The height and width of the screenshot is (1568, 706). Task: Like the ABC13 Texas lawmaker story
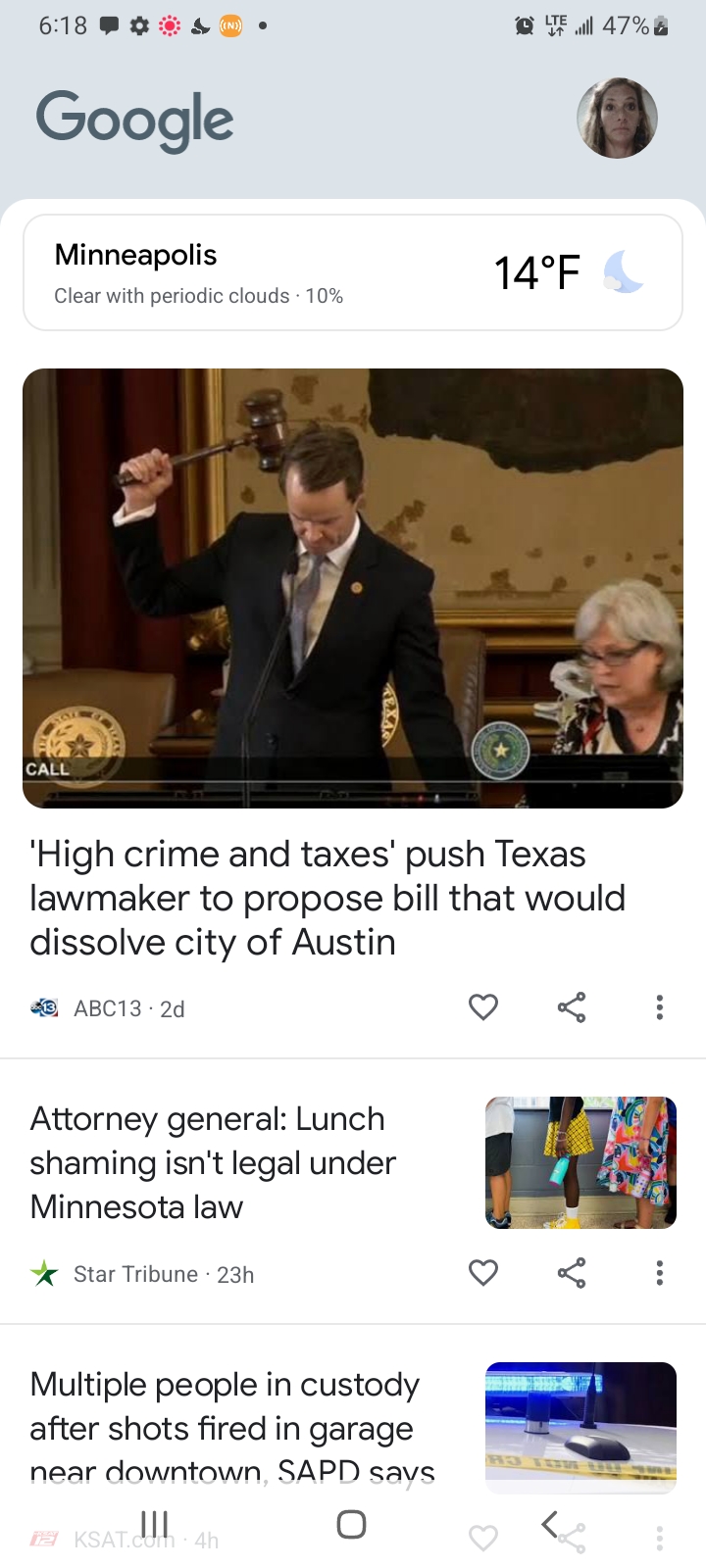483,1007
